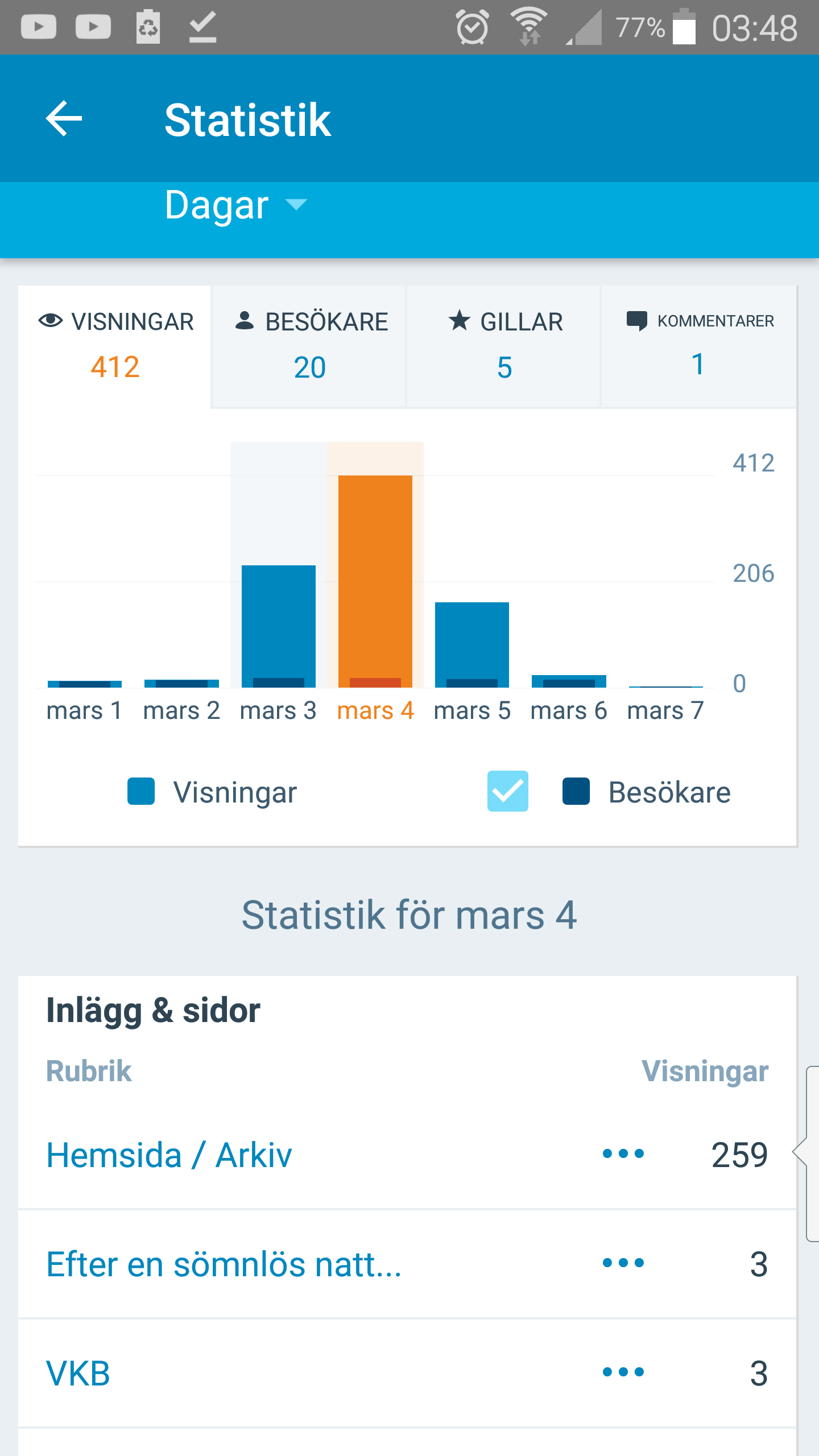This screenshot has width=819, height=1456.
Task: Open the VKB entry
Action: pyautogui.click(x=78, y=1374)
